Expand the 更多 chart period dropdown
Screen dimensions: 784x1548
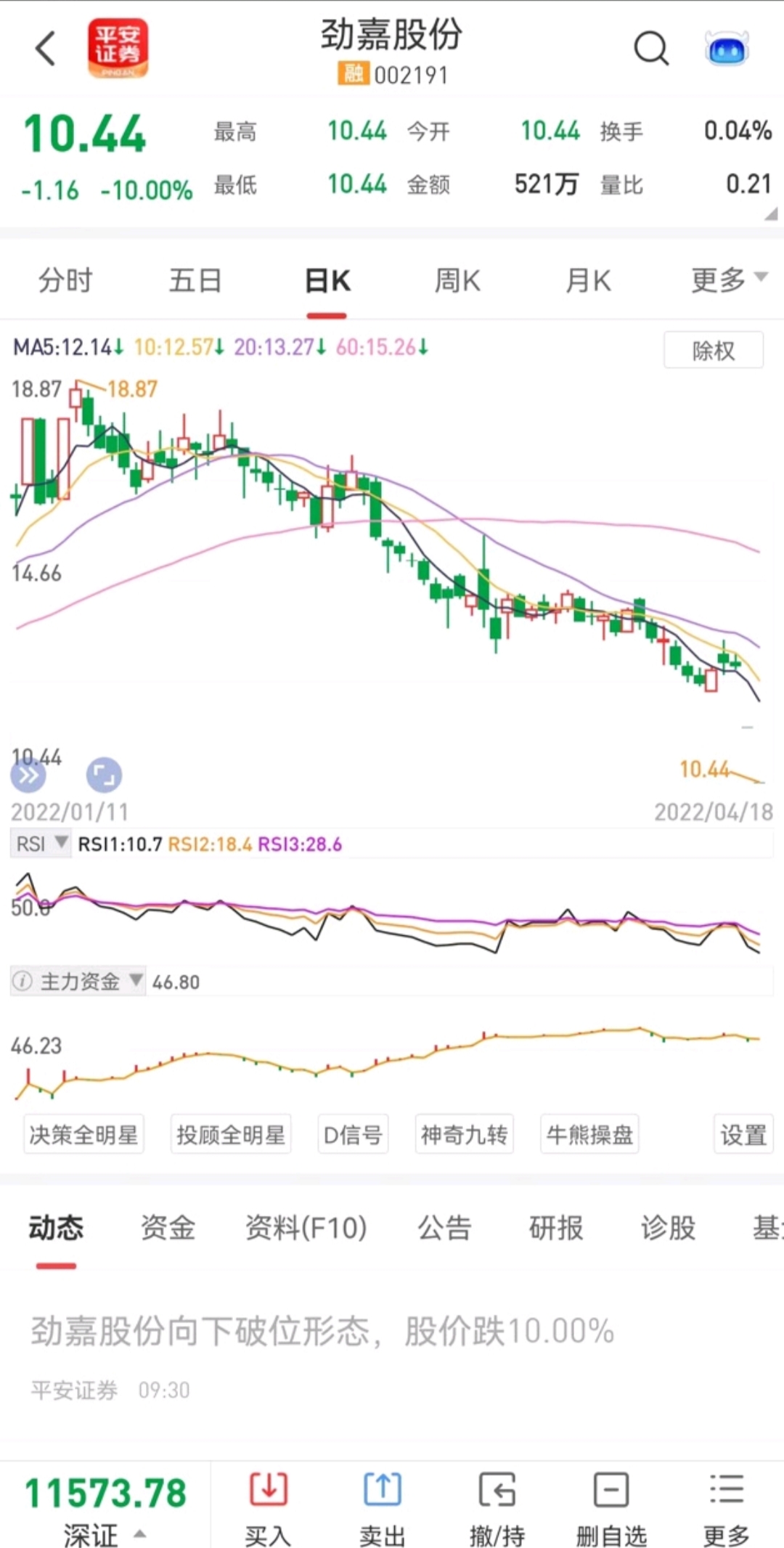728,279
